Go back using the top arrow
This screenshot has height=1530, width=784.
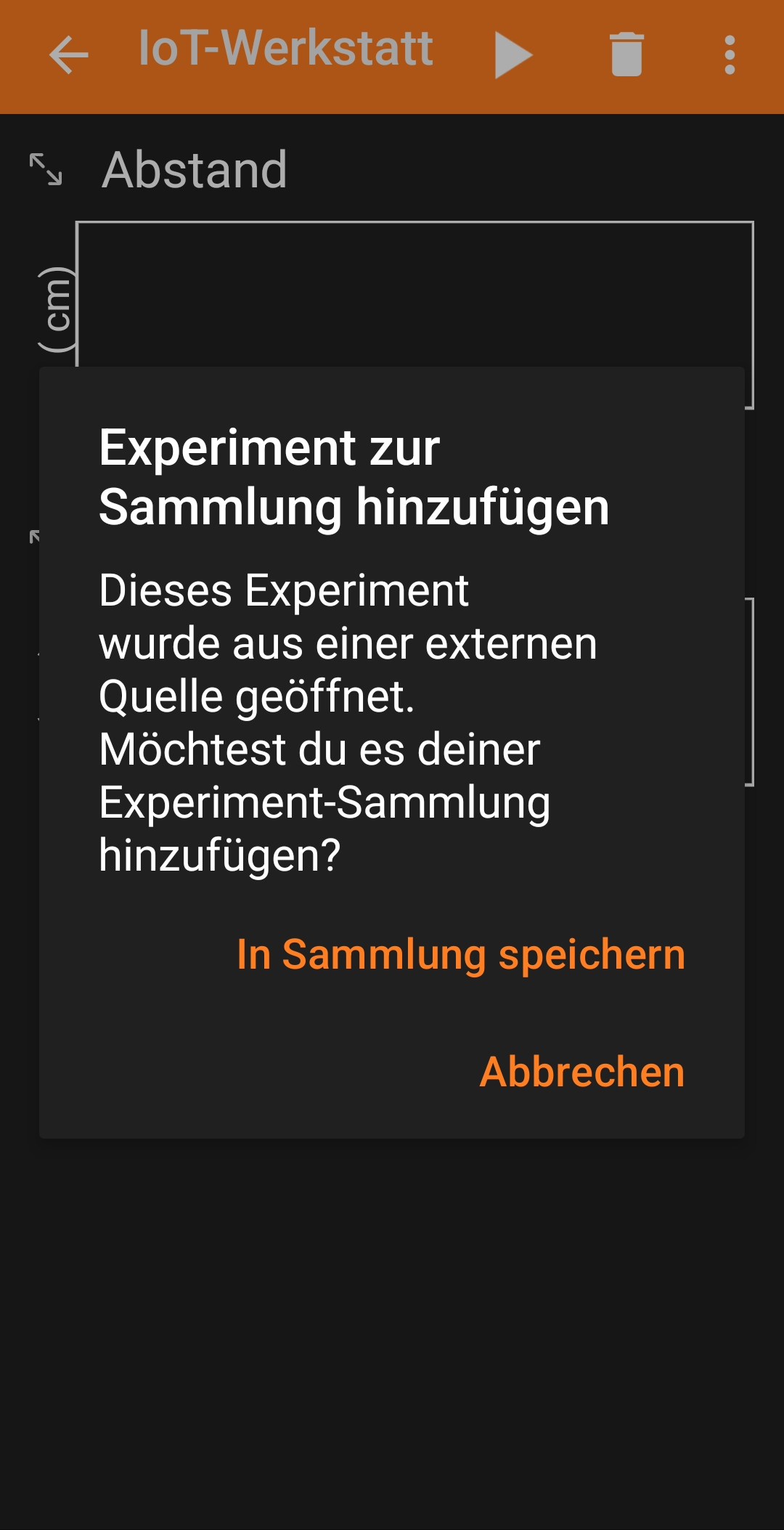click(69, 55)
